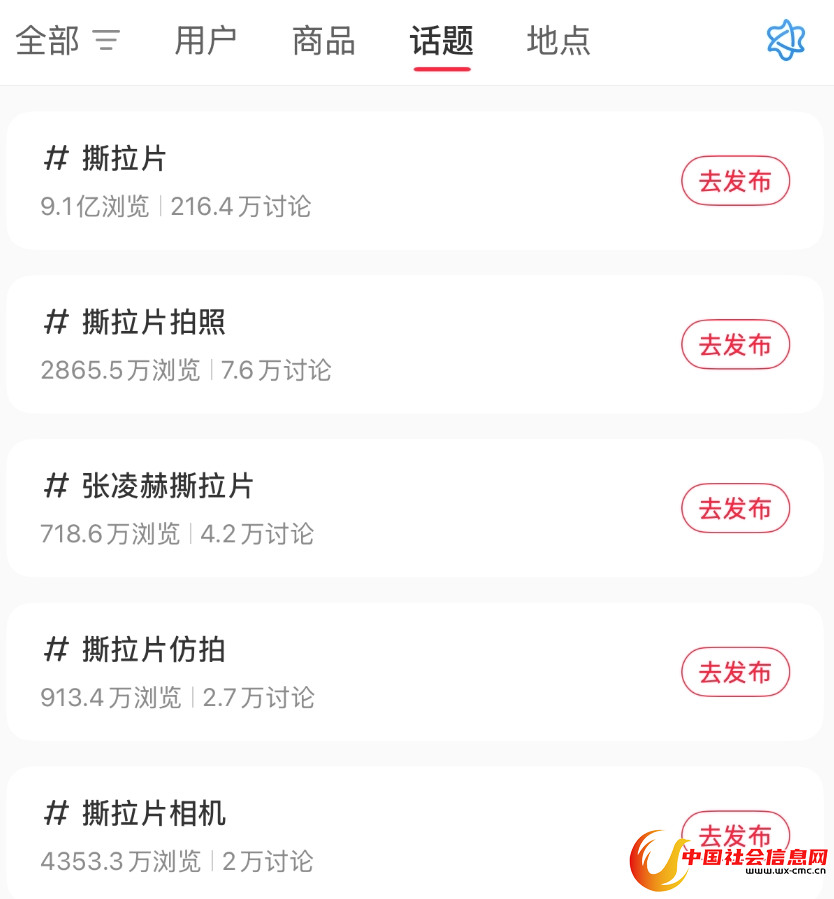Tap 去发布 next to #撕拉片拍照
The width and height of the screenshot is (834, 899).
(x=735, y=345)
